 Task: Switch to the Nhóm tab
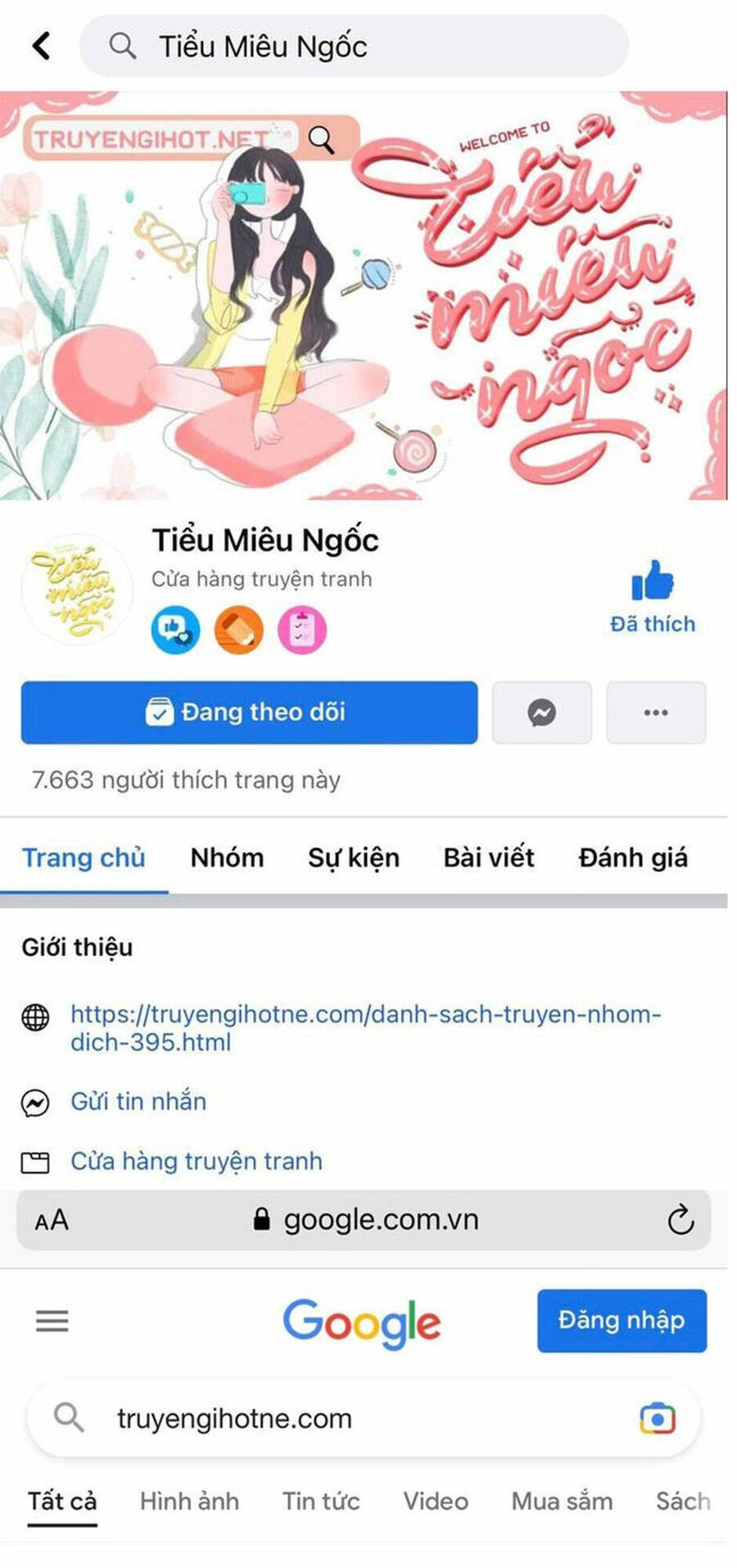(x=227, y=857)
